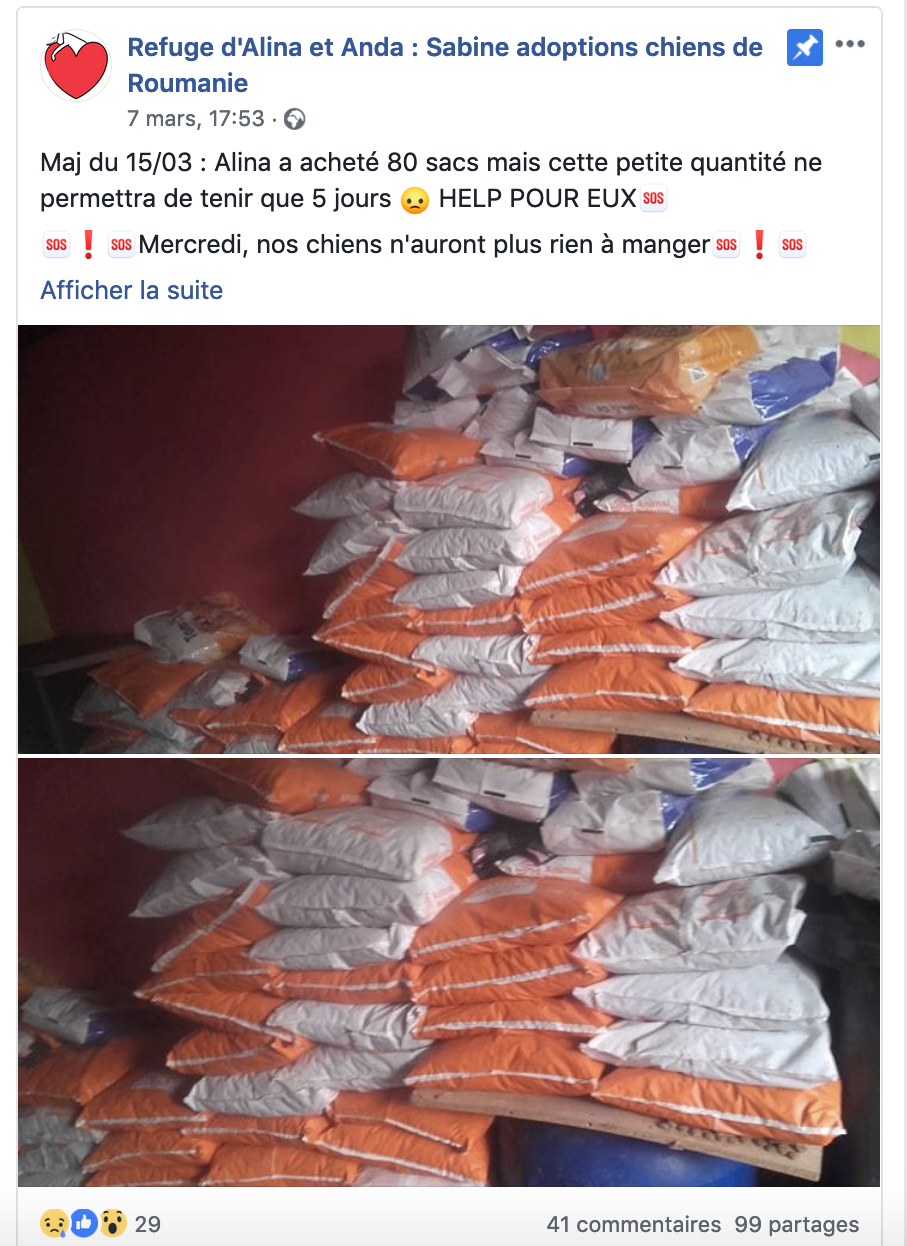
Task: Open the bottom photo of food bags
Action: pyautogui.click(x=449, y=972)
